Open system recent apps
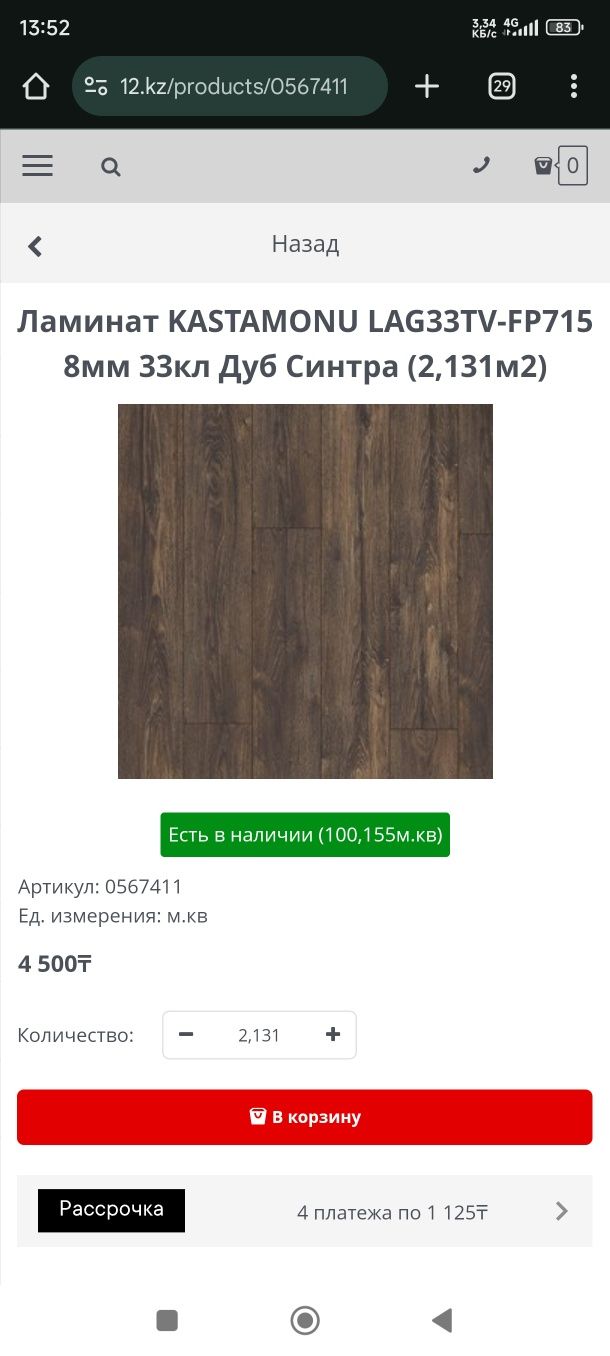Viewport: 610px width, 1356px height. click(x=167, y=1321)
